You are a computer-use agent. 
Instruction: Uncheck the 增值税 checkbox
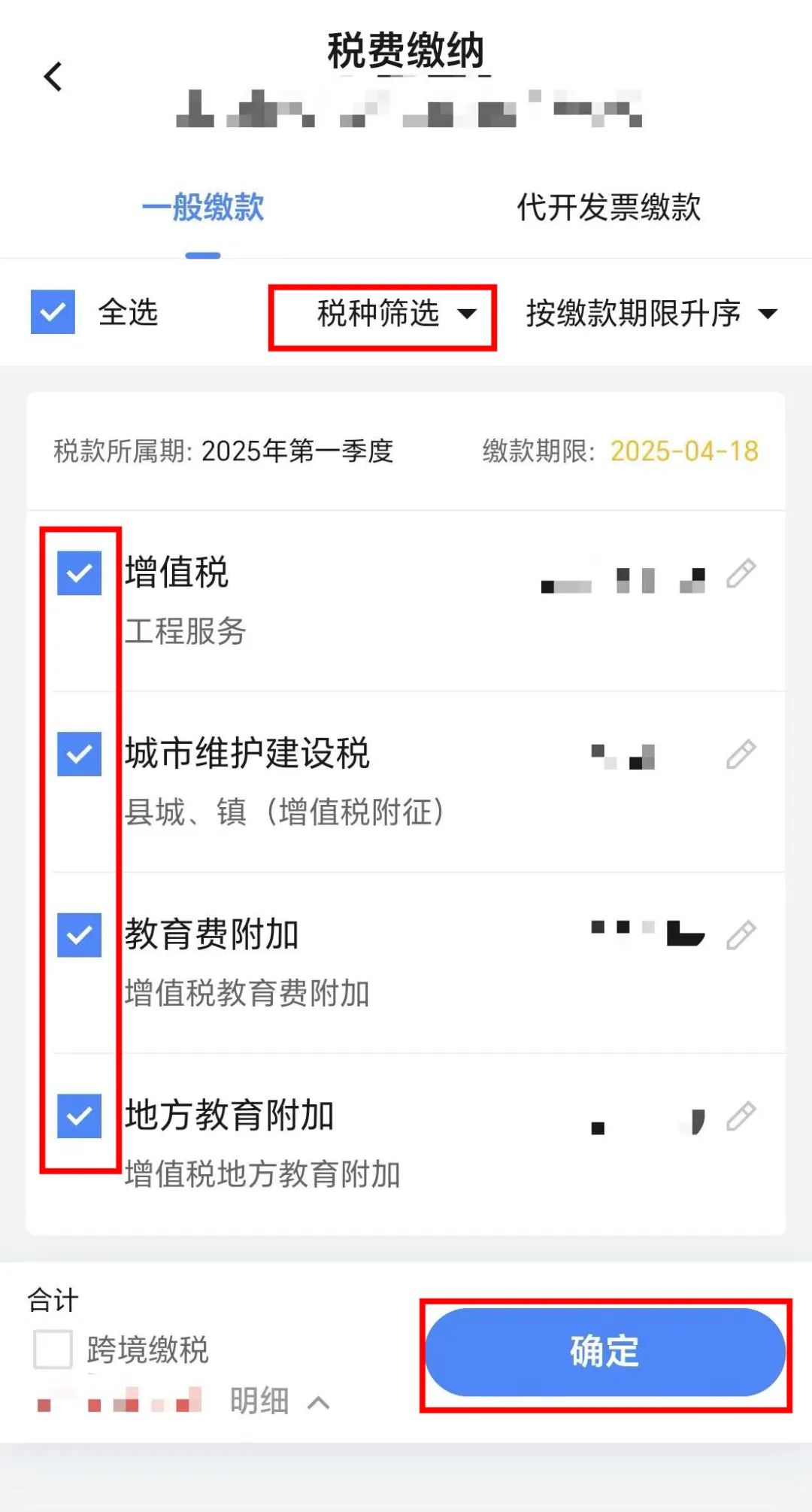pos(79,573)
